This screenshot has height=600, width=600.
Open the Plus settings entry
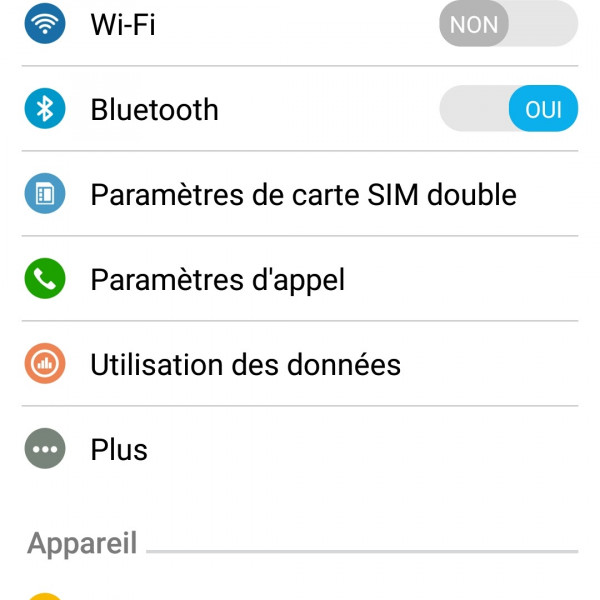tap(119, 450)
